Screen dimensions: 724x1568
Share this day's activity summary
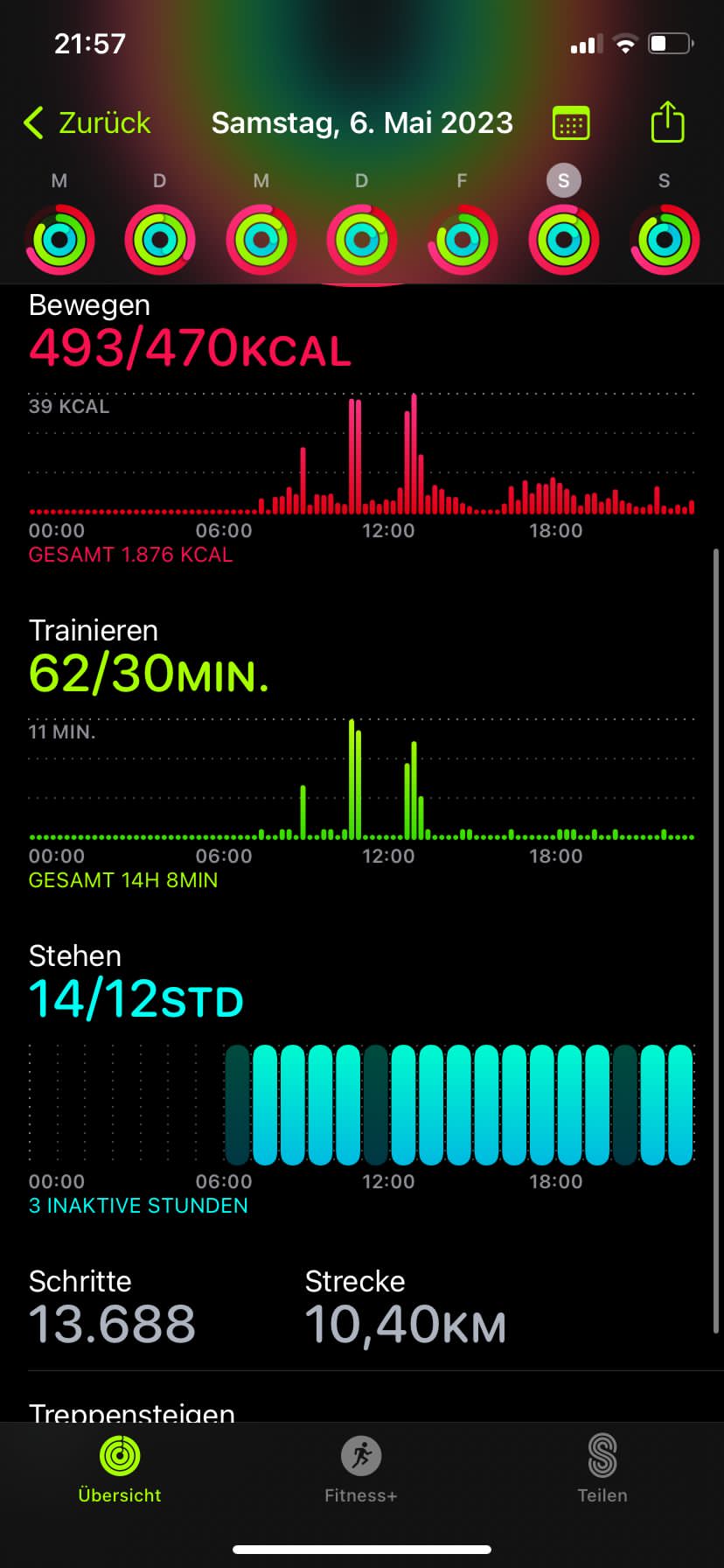[x=667, y=122]
